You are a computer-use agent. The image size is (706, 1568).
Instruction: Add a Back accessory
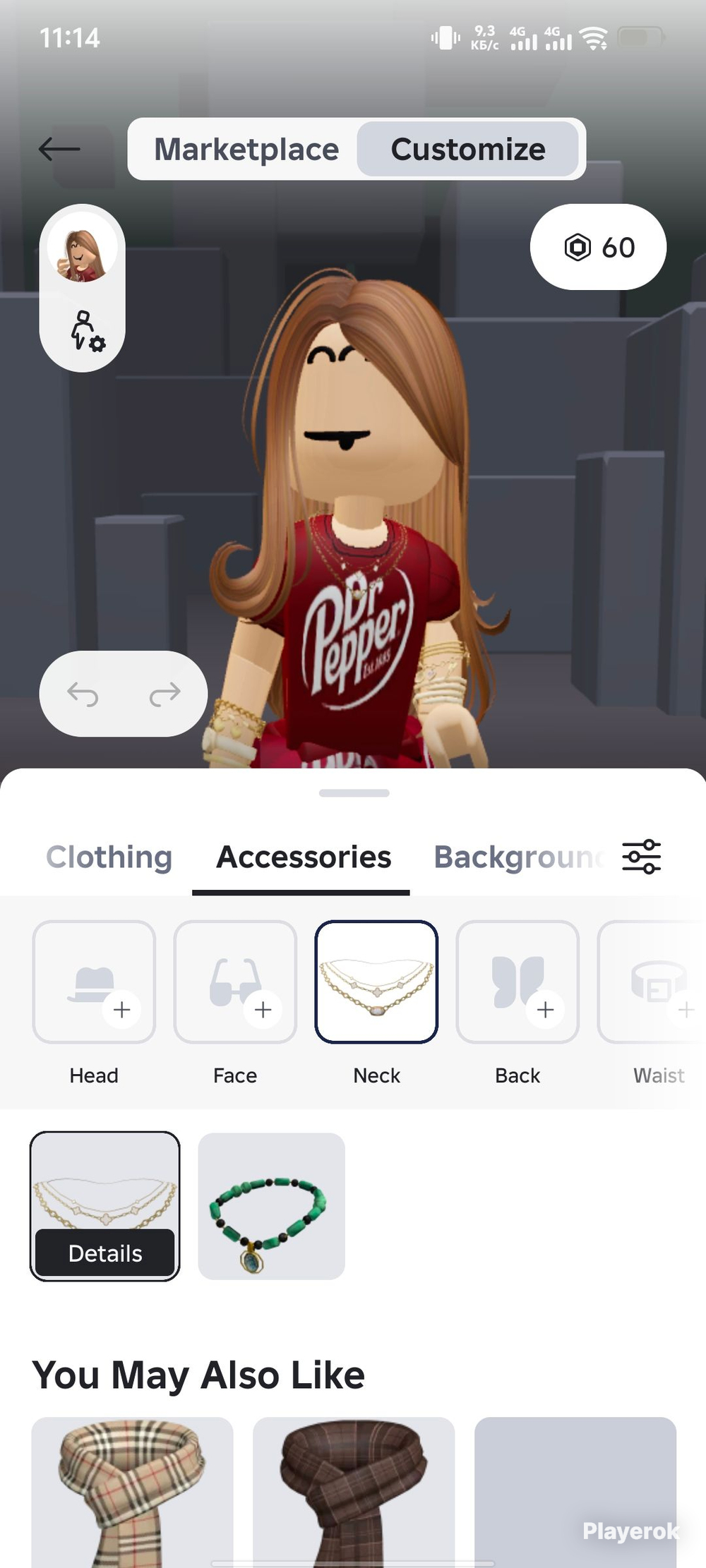pos(517,982)
